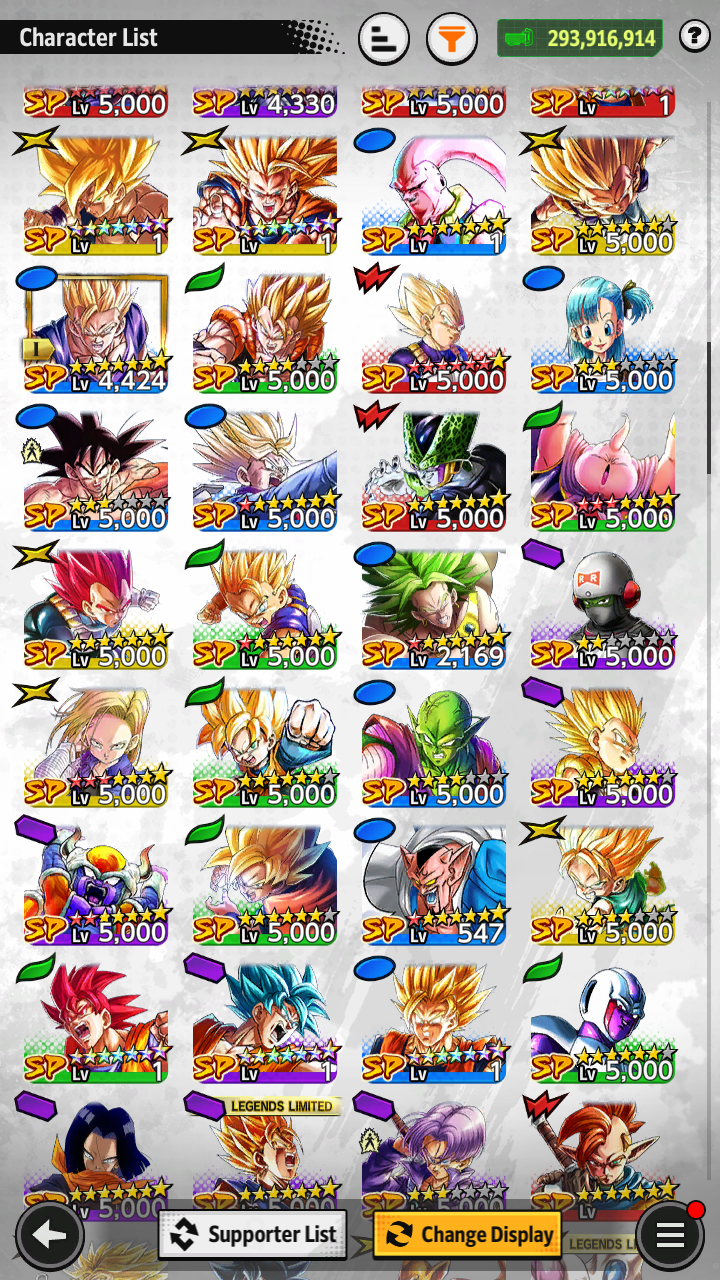Viewport: 720px width, 1280px height.
Task: Tap the Change Display button
Action: [x=467, y=1235]
